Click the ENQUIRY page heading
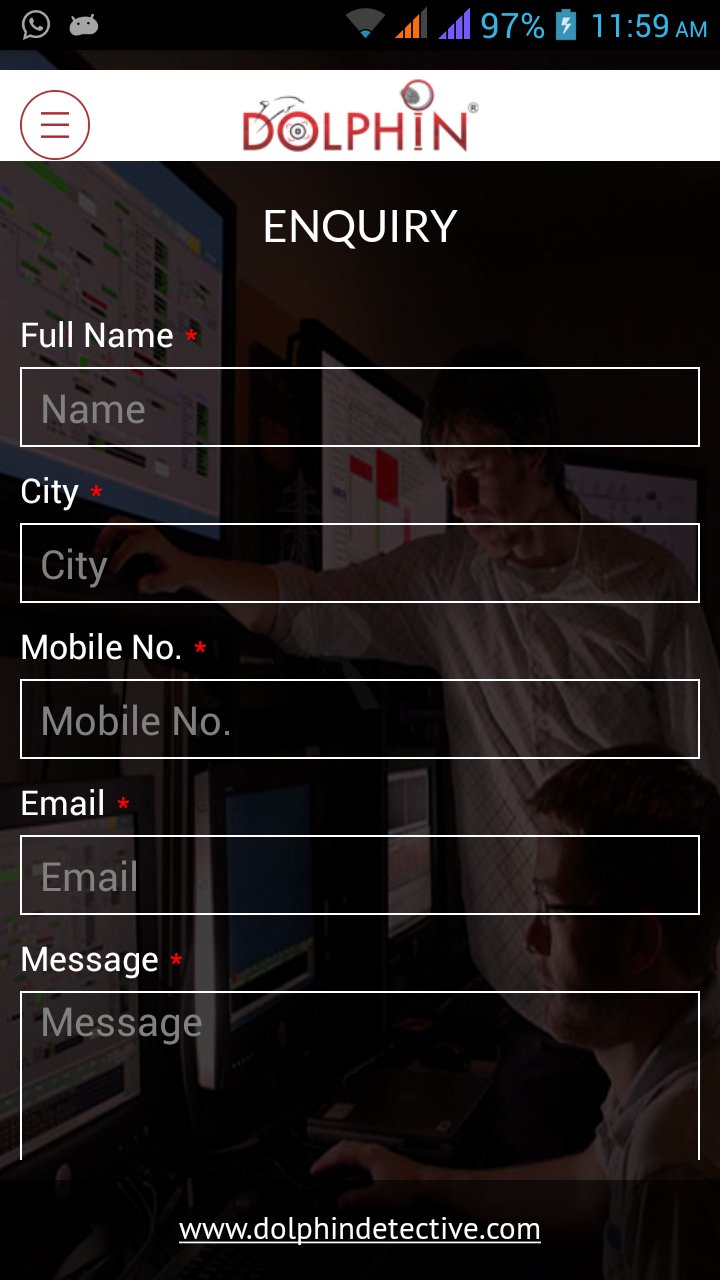 [x=360, y=227]
